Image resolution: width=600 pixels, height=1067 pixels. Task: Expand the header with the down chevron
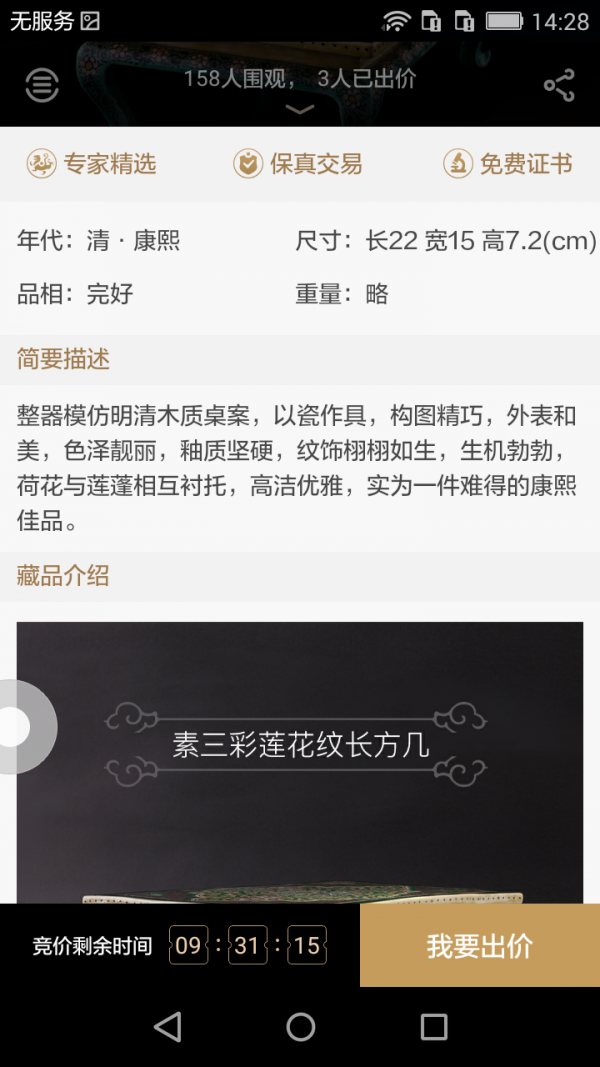[x=299, y=109]
